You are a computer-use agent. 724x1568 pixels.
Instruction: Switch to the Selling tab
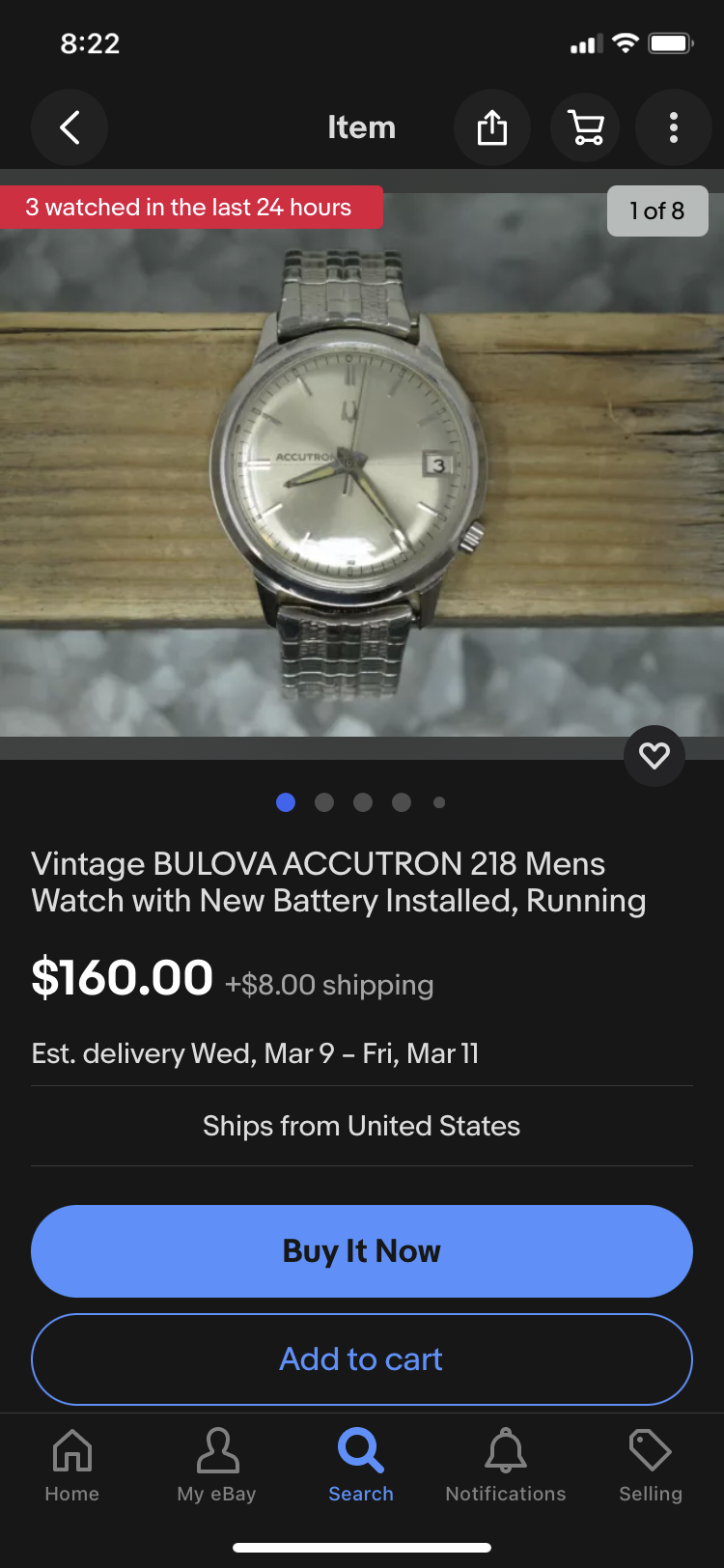click(x=651, y=1466)
